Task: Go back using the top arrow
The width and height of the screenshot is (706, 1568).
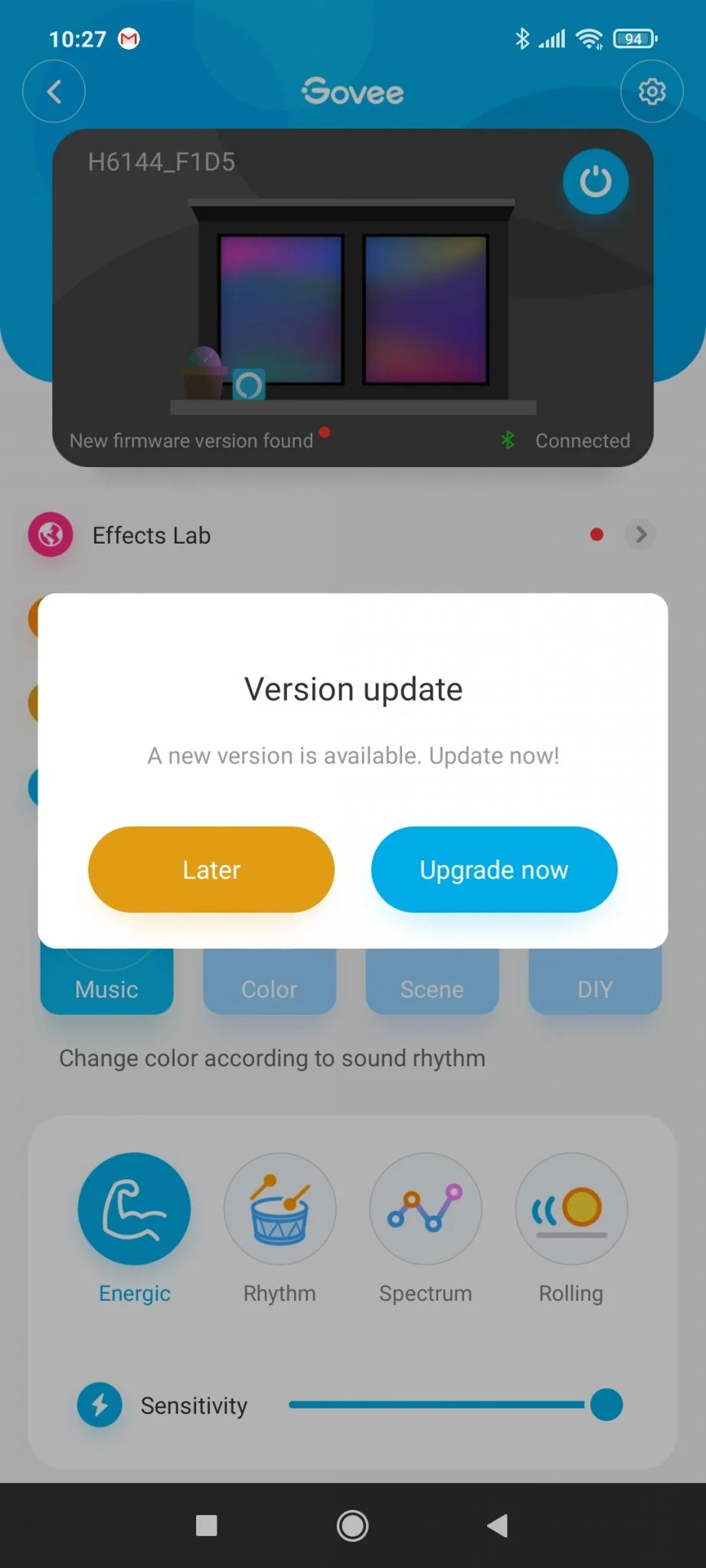Action: [54, 92]
